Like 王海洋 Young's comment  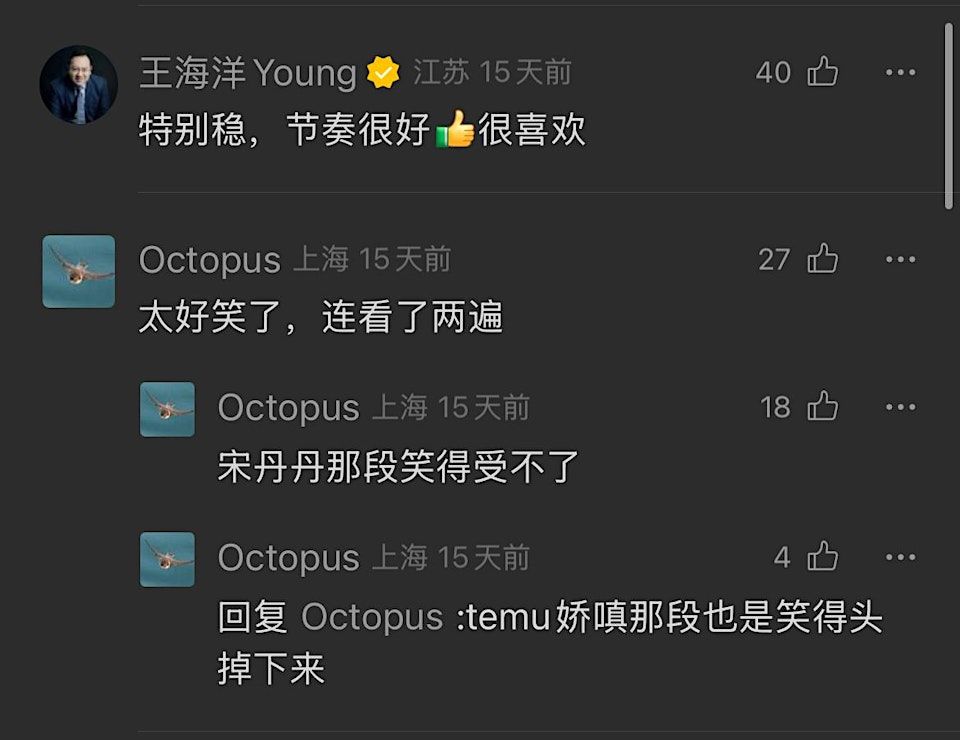pyautogui.click(x=822, y=72)
